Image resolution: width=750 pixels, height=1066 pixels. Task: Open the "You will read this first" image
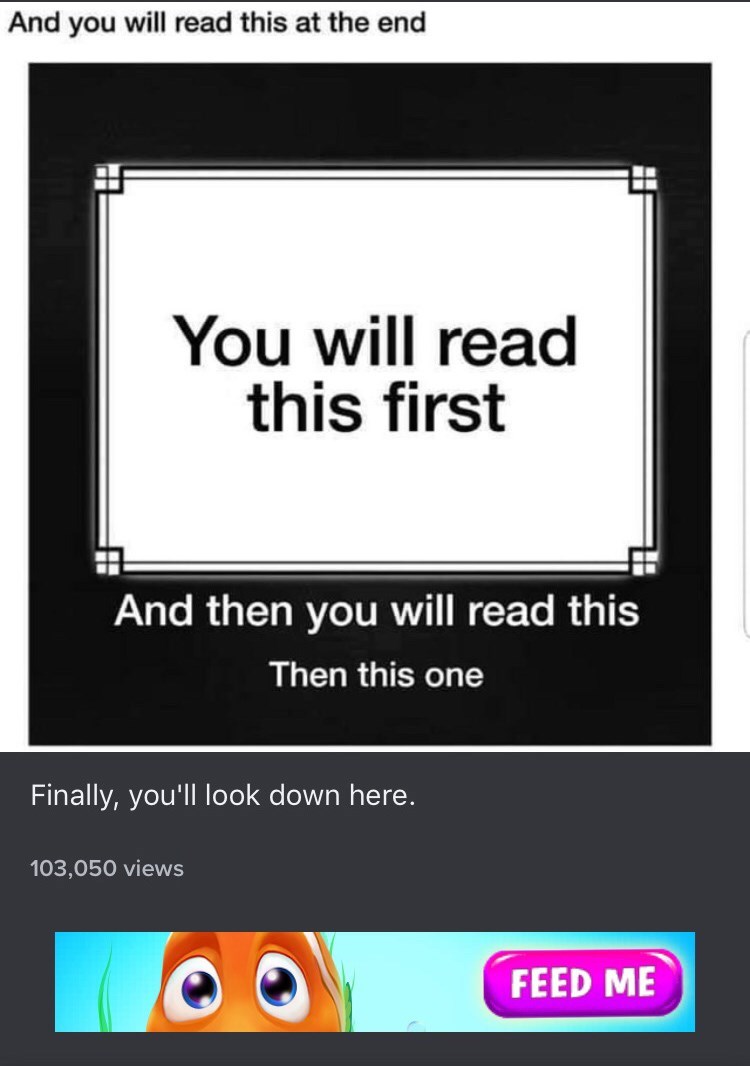[370, 404]
